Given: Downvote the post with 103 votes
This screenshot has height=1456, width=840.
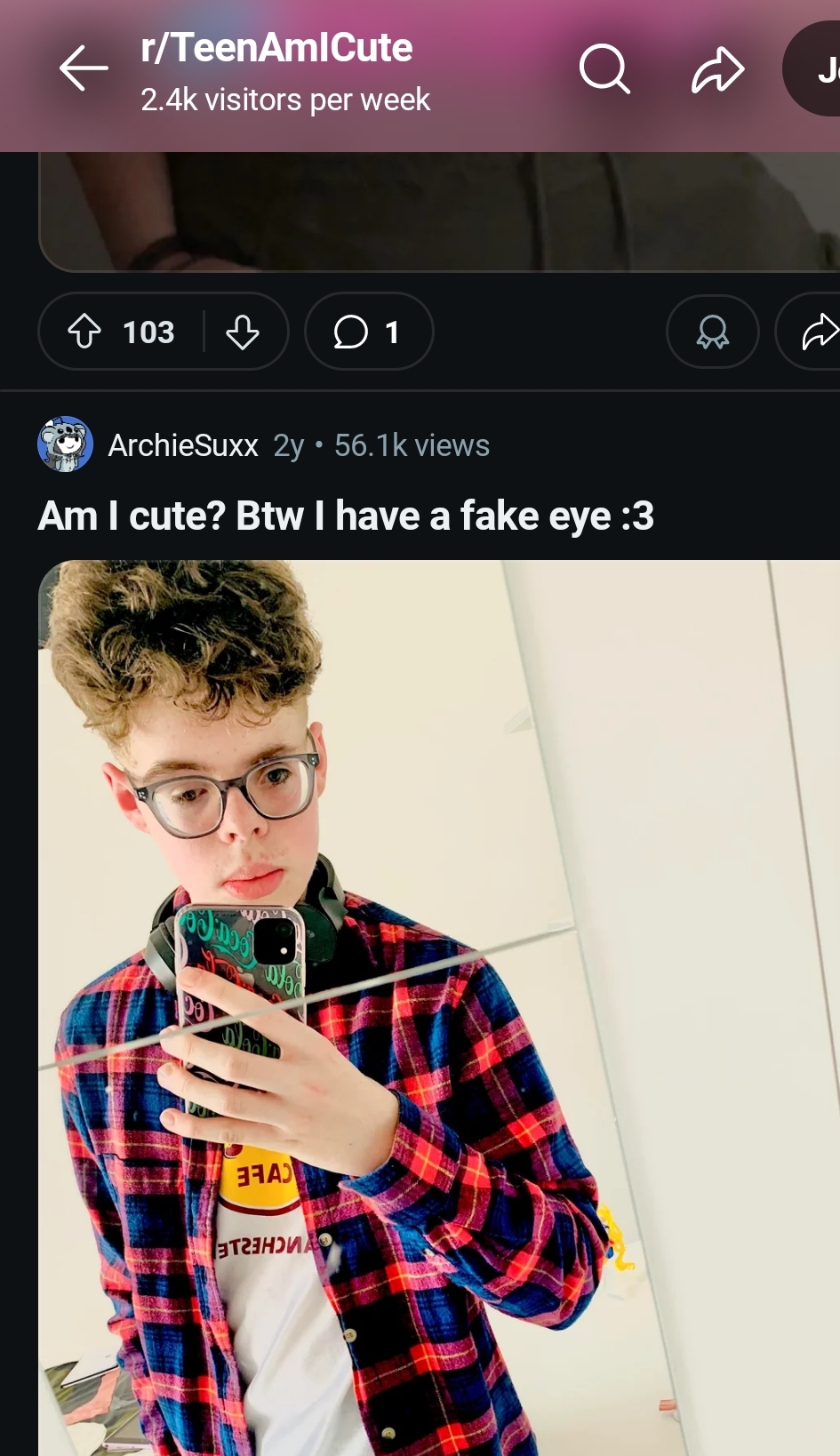Looking at the screenshot, I should (242, 332).
